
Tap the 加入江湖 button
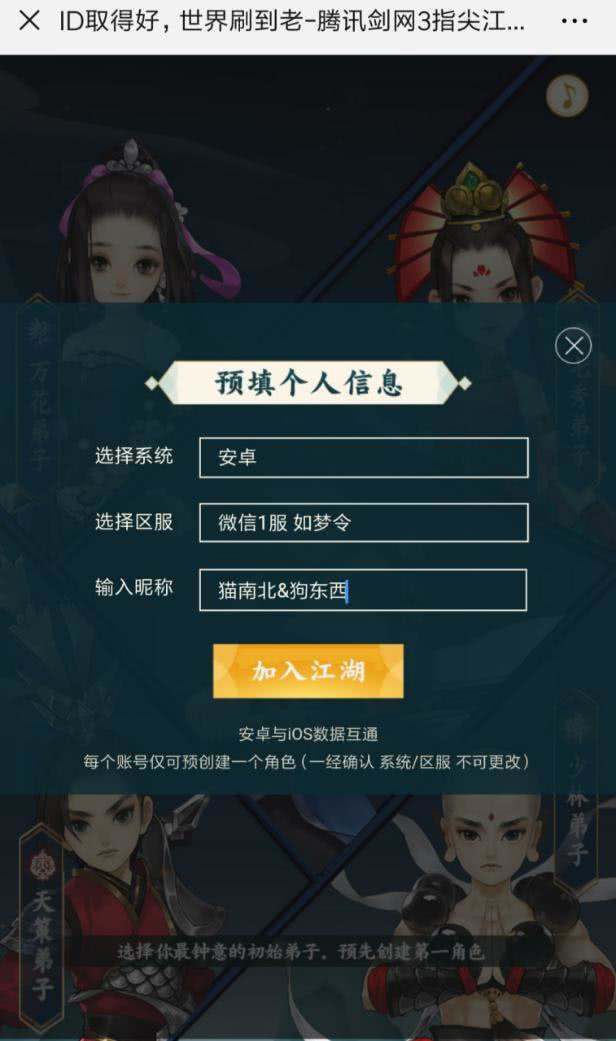click(308, 671)
